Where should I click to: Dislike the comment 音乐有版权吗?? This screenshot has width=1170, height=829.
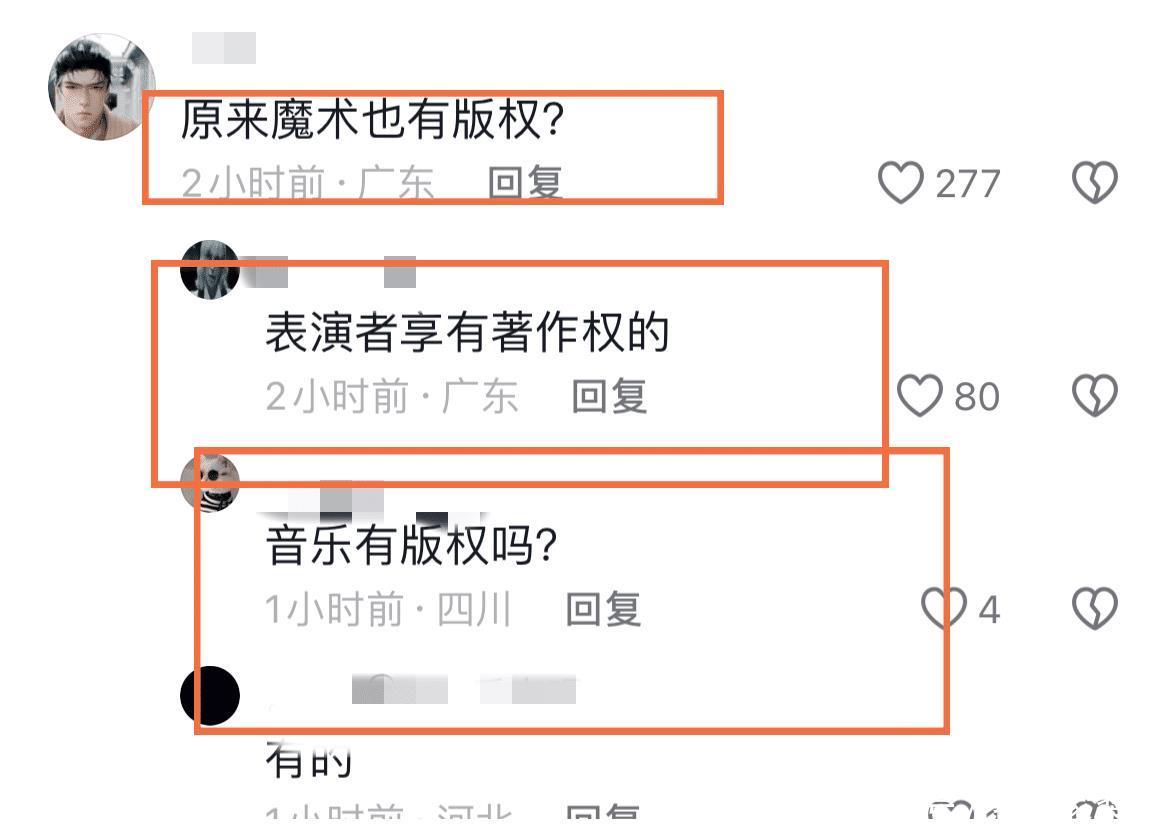point(1094,608)
